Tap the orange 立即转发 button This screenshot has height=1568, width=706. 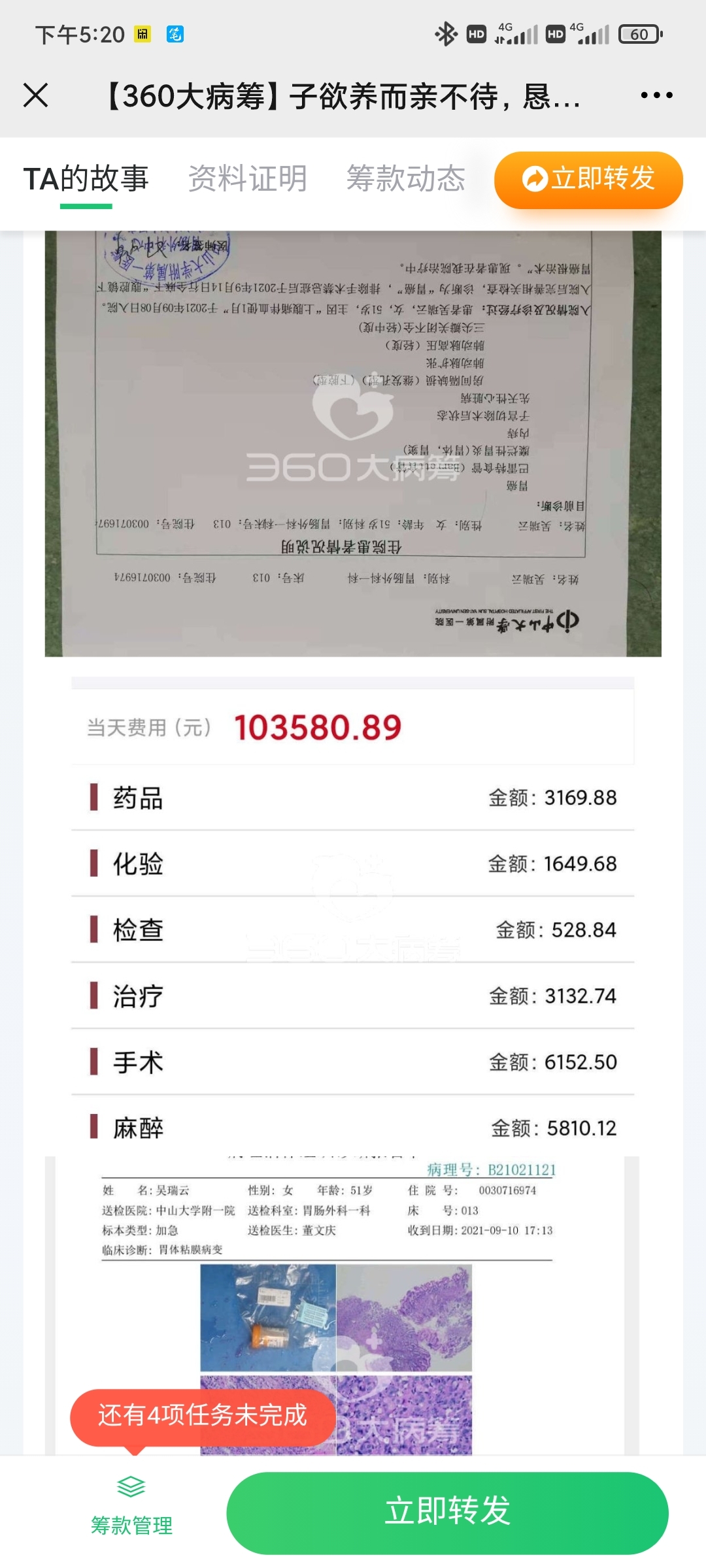588,180
